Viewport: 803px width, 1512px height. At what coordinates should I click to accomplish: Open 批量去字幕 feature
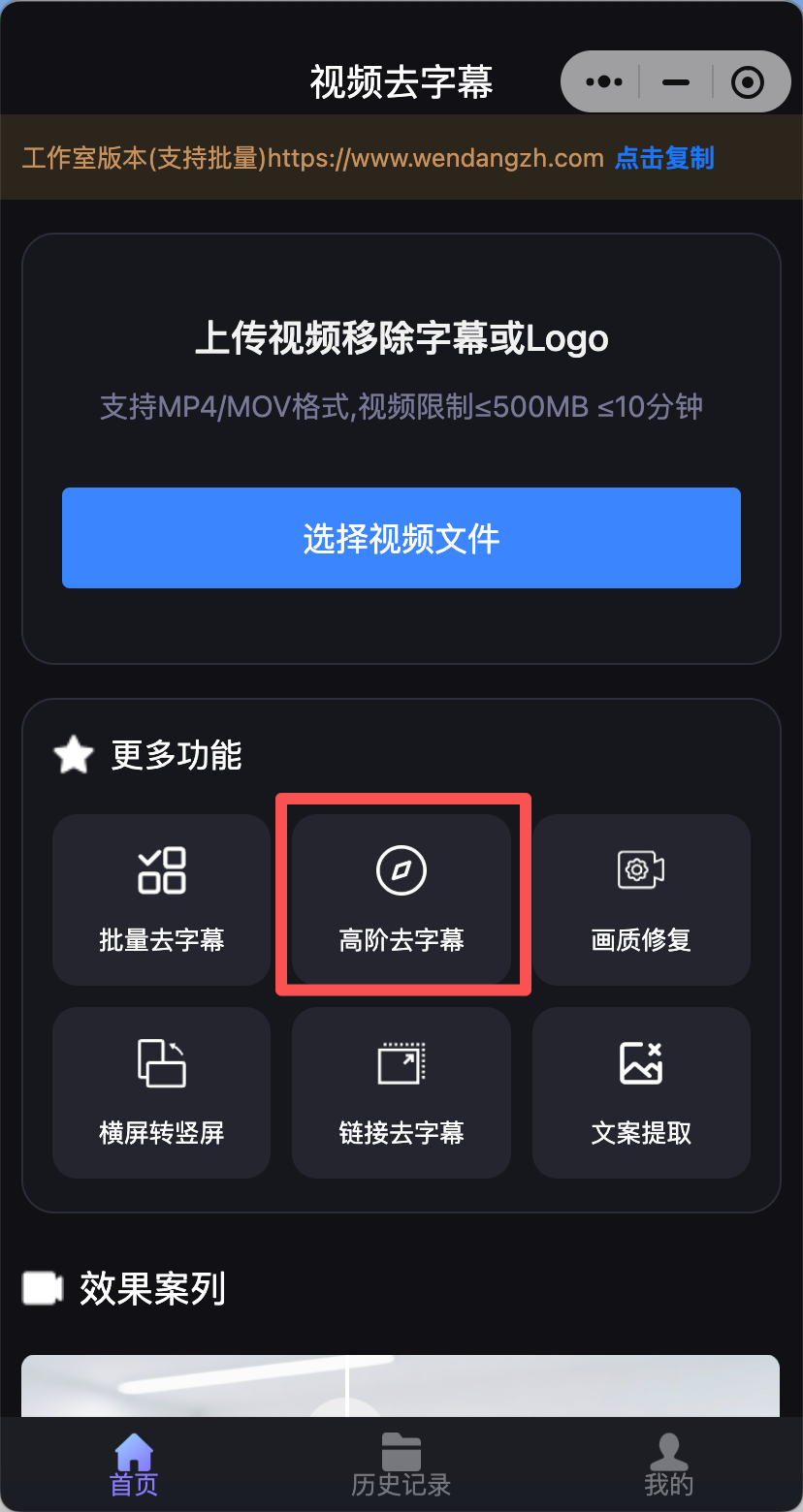pos(162,898)
